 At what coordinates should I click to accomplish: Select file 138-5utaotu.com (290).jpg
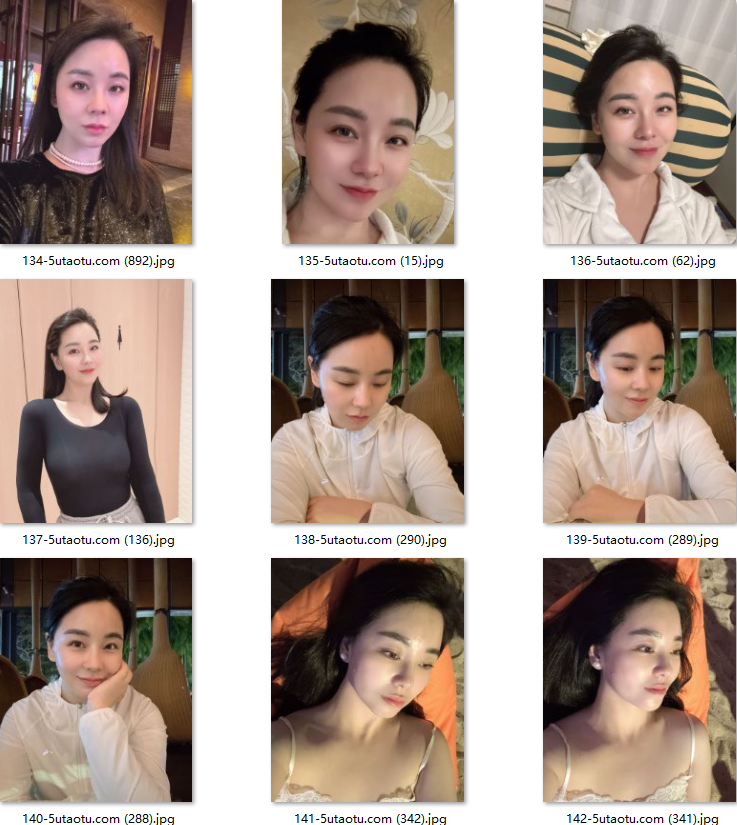[x=368, y=401]
